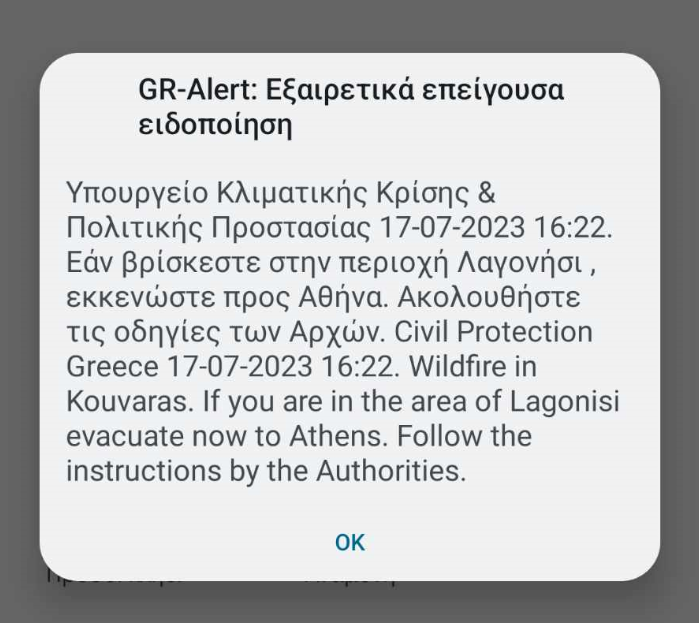Viewport: 699px width, 623px height.
Task: Dismiss the GR-Alert with OK
Action: coord(349,542)
